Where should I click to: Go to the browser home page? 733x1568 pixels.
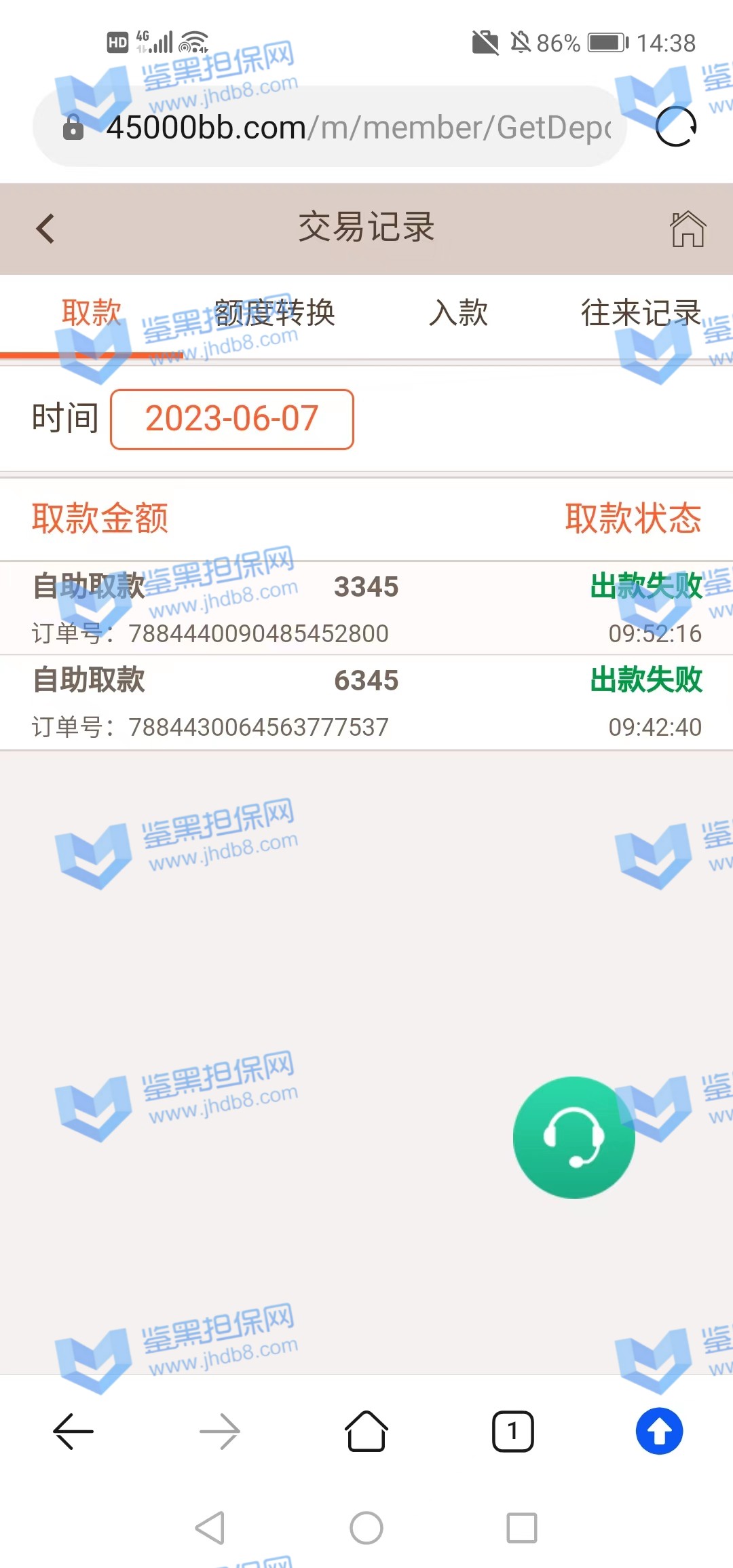tap(366, 1432)
